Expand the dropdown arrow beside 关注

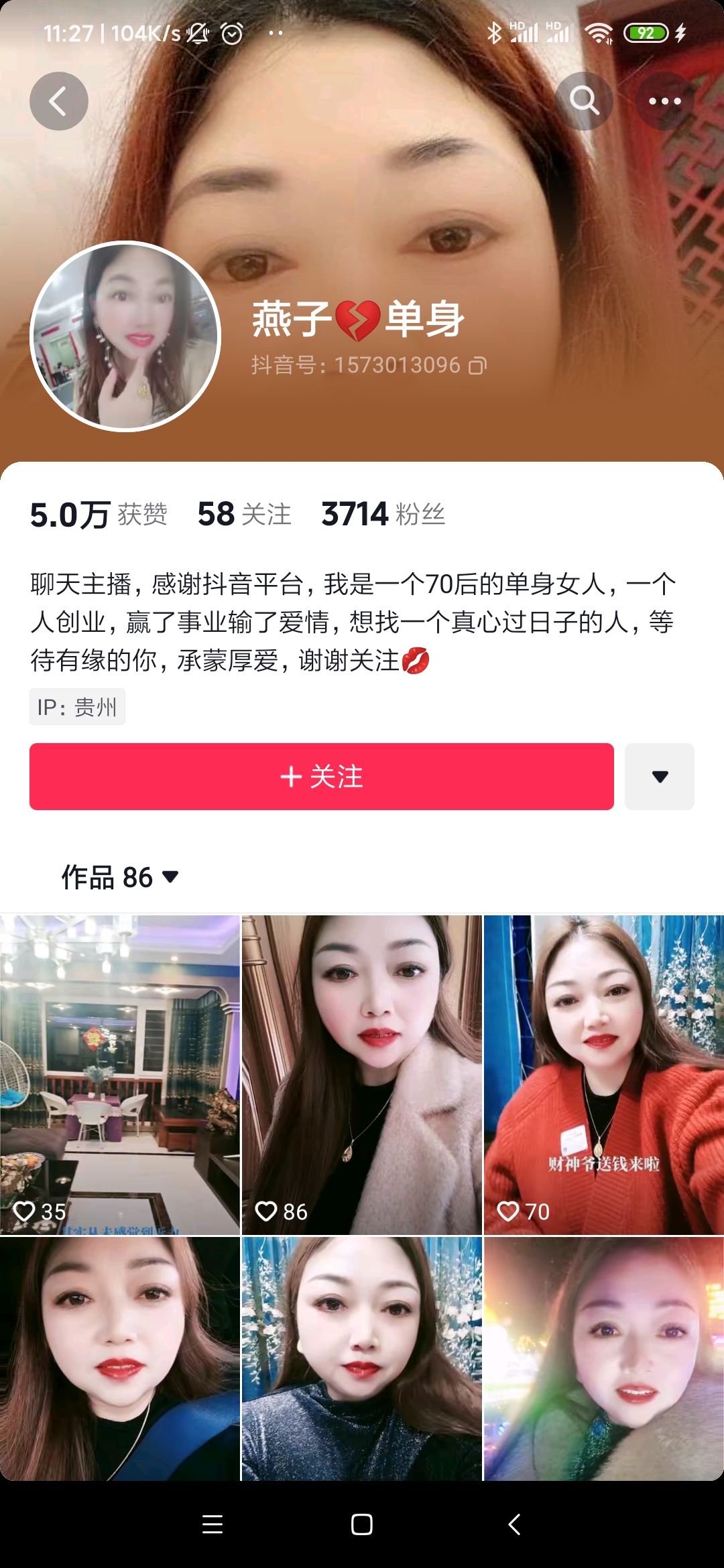point(660,777)
